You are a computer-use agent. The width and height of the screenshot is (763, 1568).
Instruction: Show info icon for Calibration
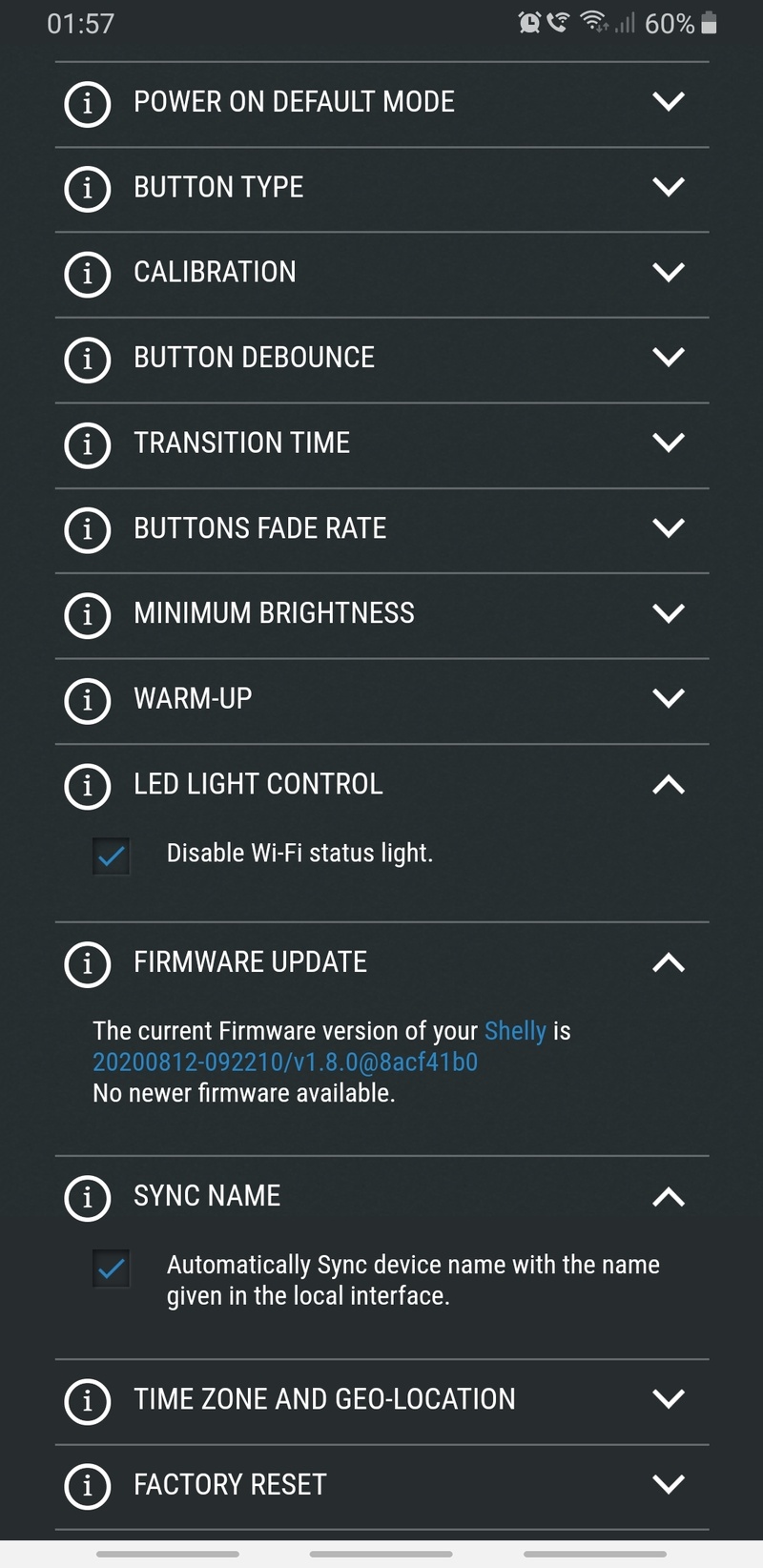(x=88, y=273)
